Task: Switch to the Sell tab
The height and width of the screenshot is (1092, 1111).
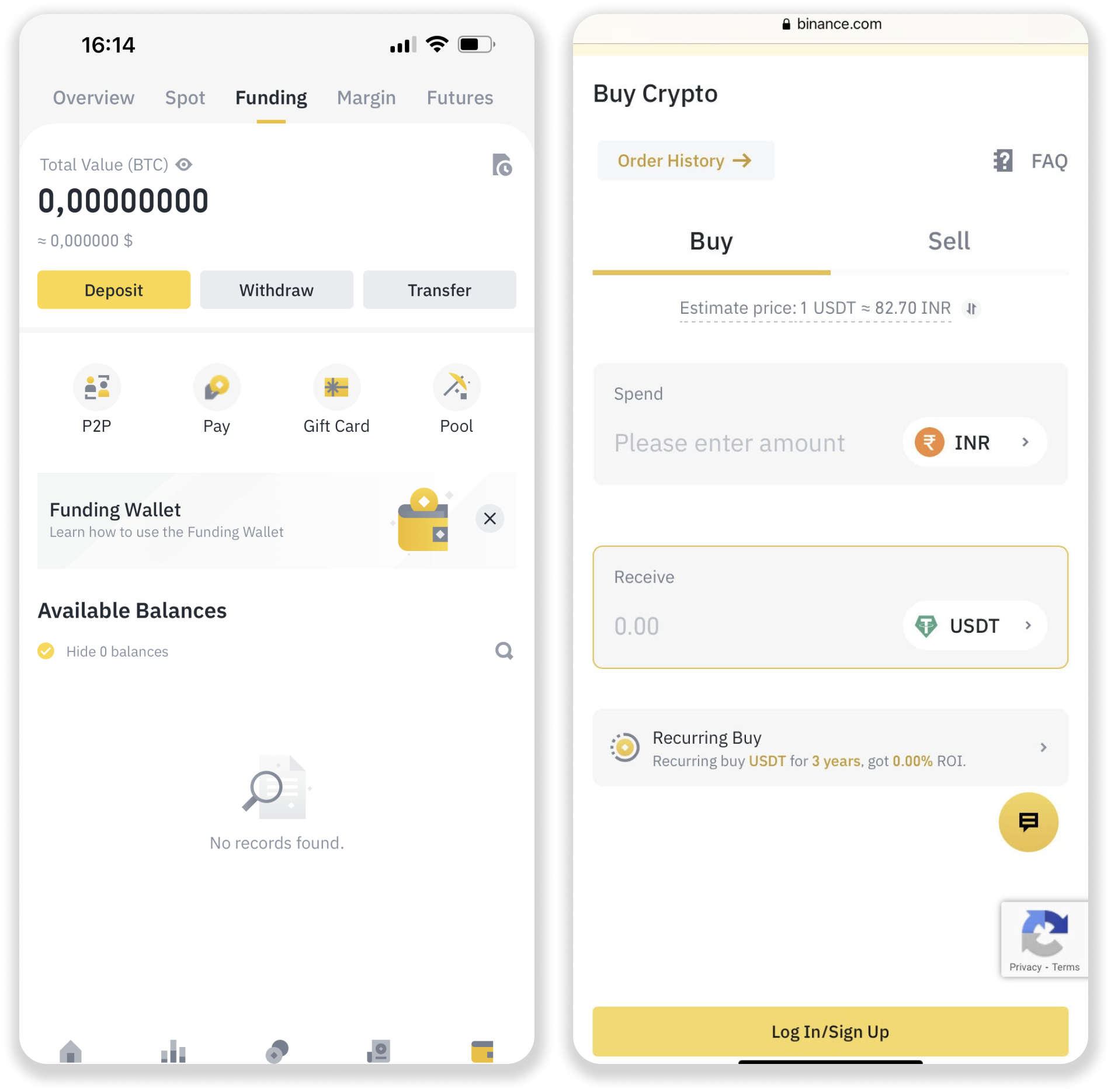Action: point(949,241)
